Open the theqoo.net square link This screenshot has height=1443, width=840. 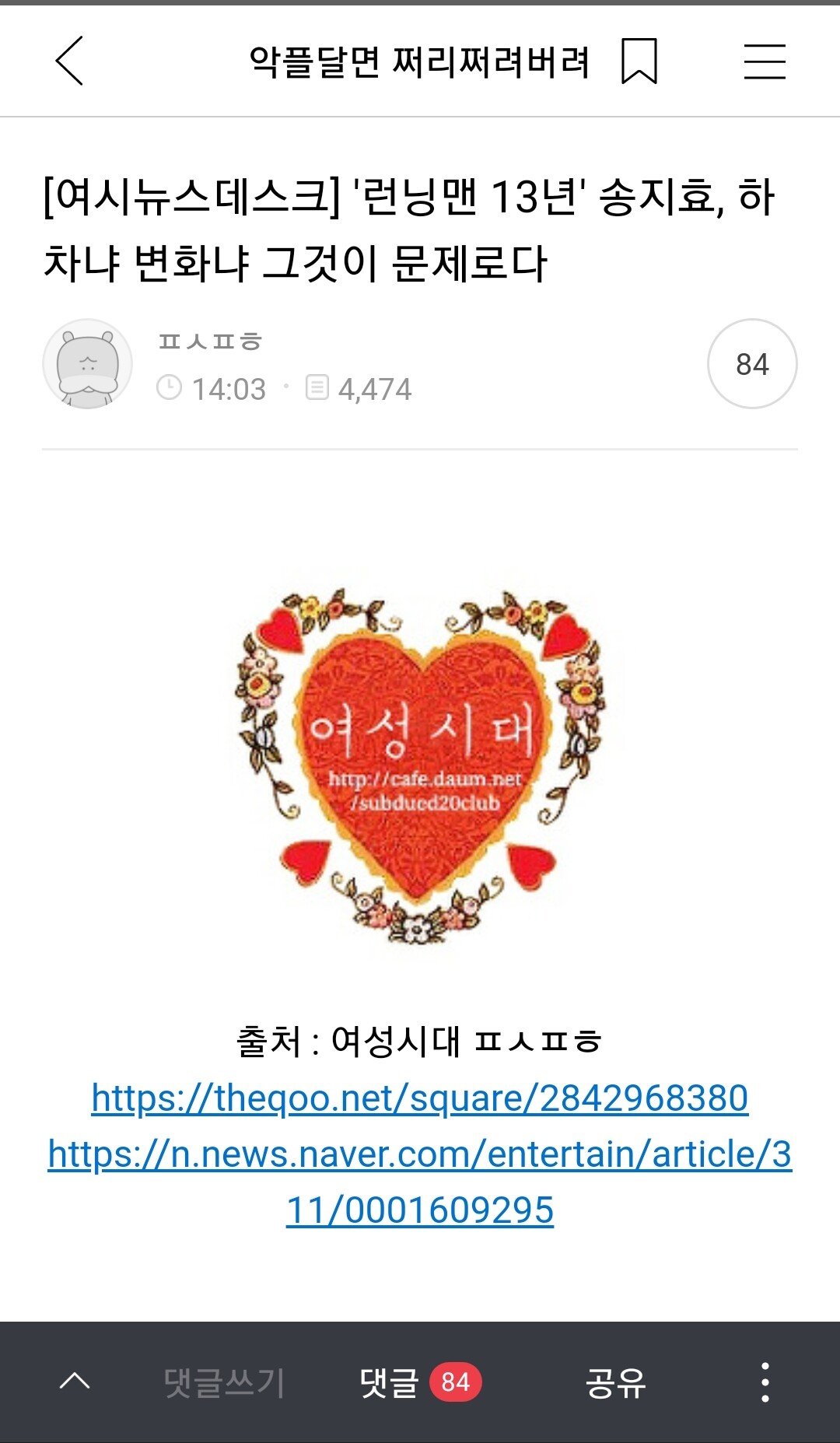(x=420, y=1098)
